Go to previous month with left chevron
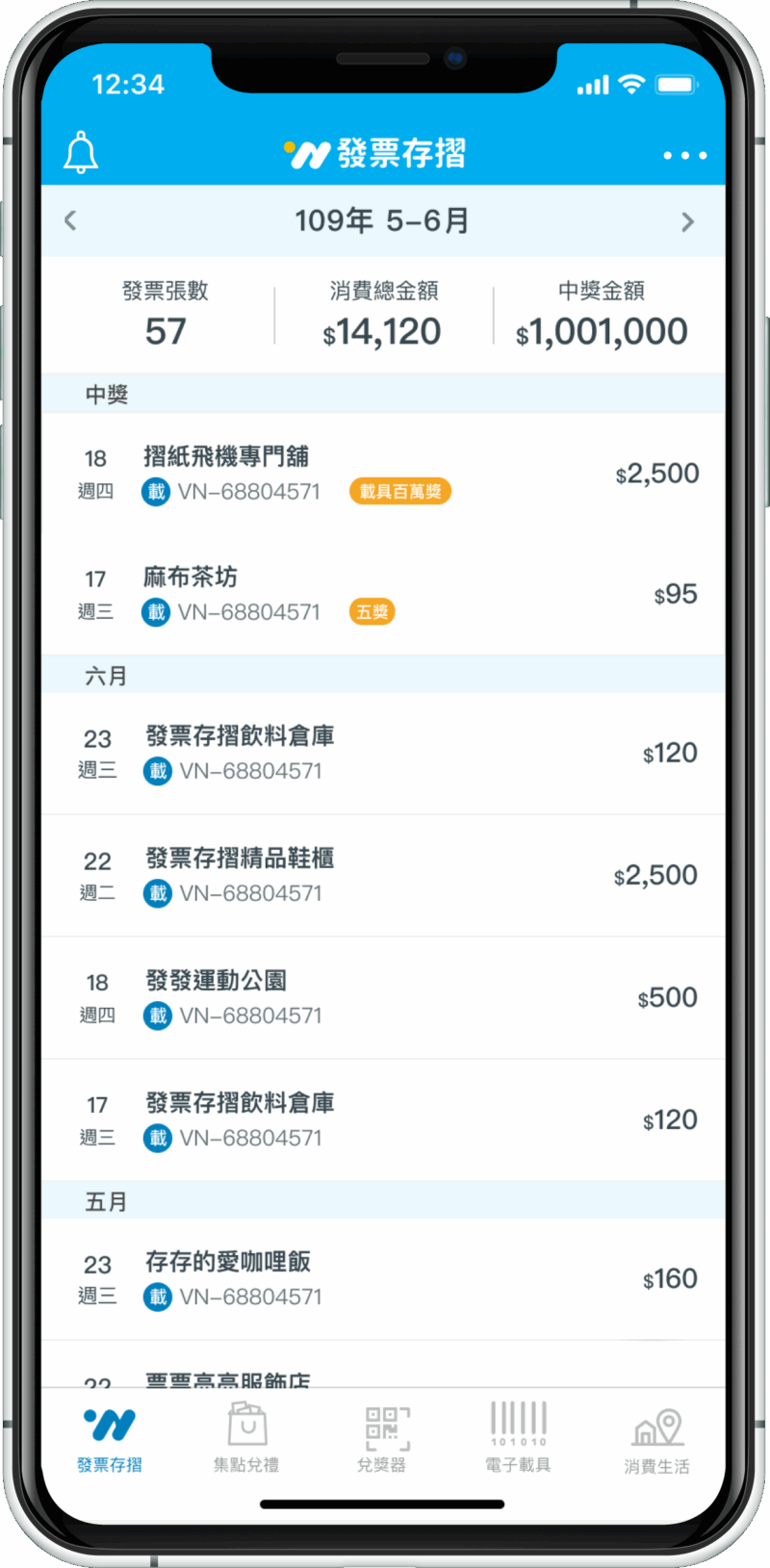This screenshot has width=770, height=1568. [69, 220]
